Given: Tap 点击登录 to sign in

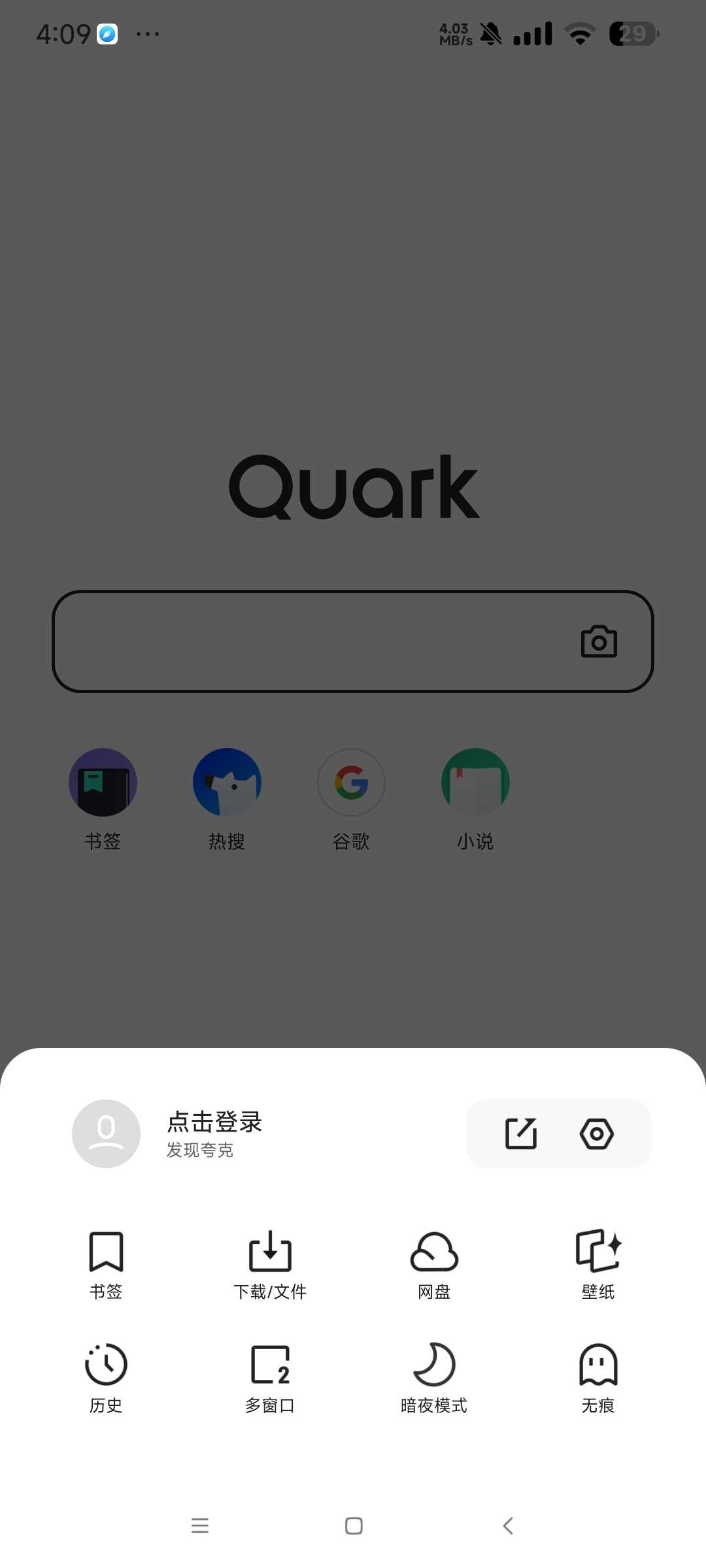Looking at the screenshot, I should (214, 1122).
